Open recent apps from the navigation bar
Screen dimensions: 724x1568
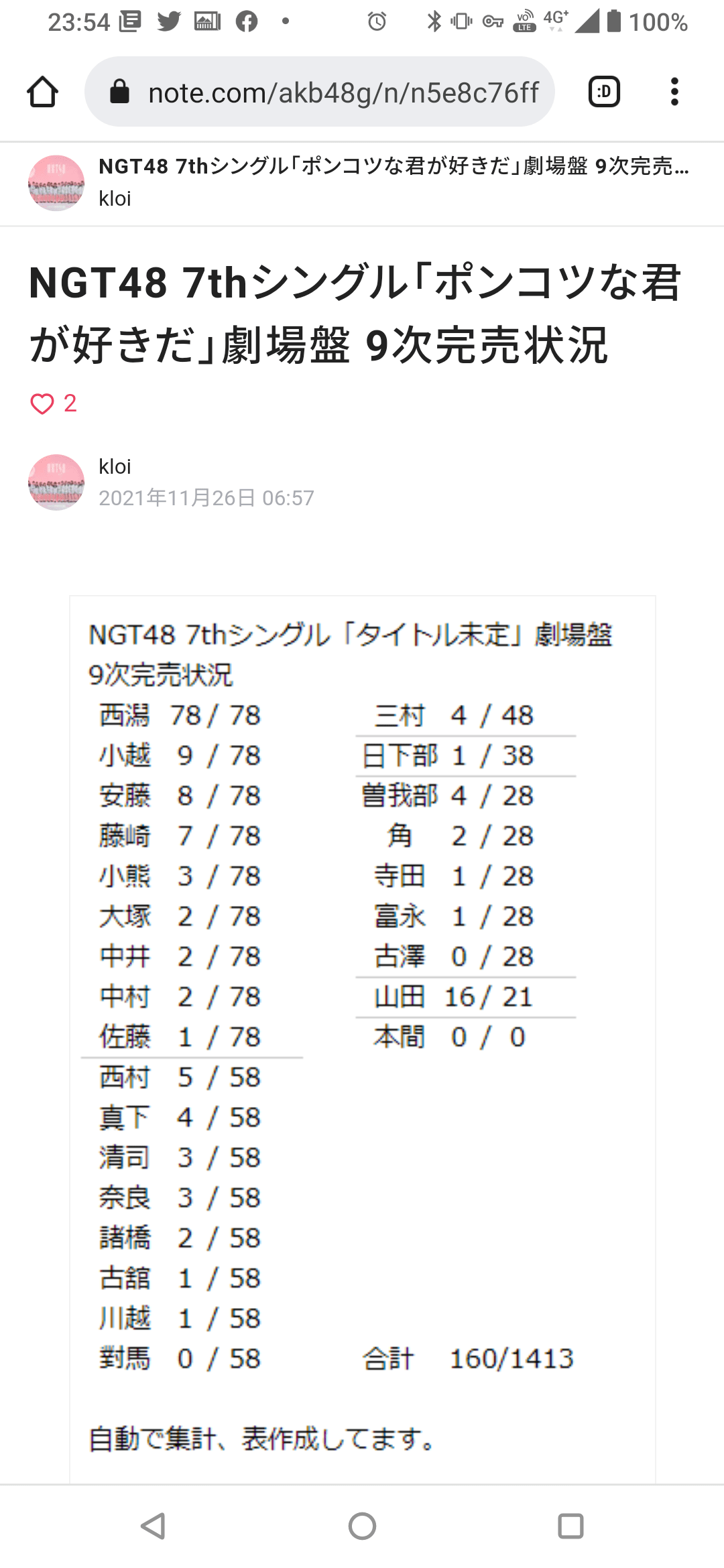coord(570,1526)
